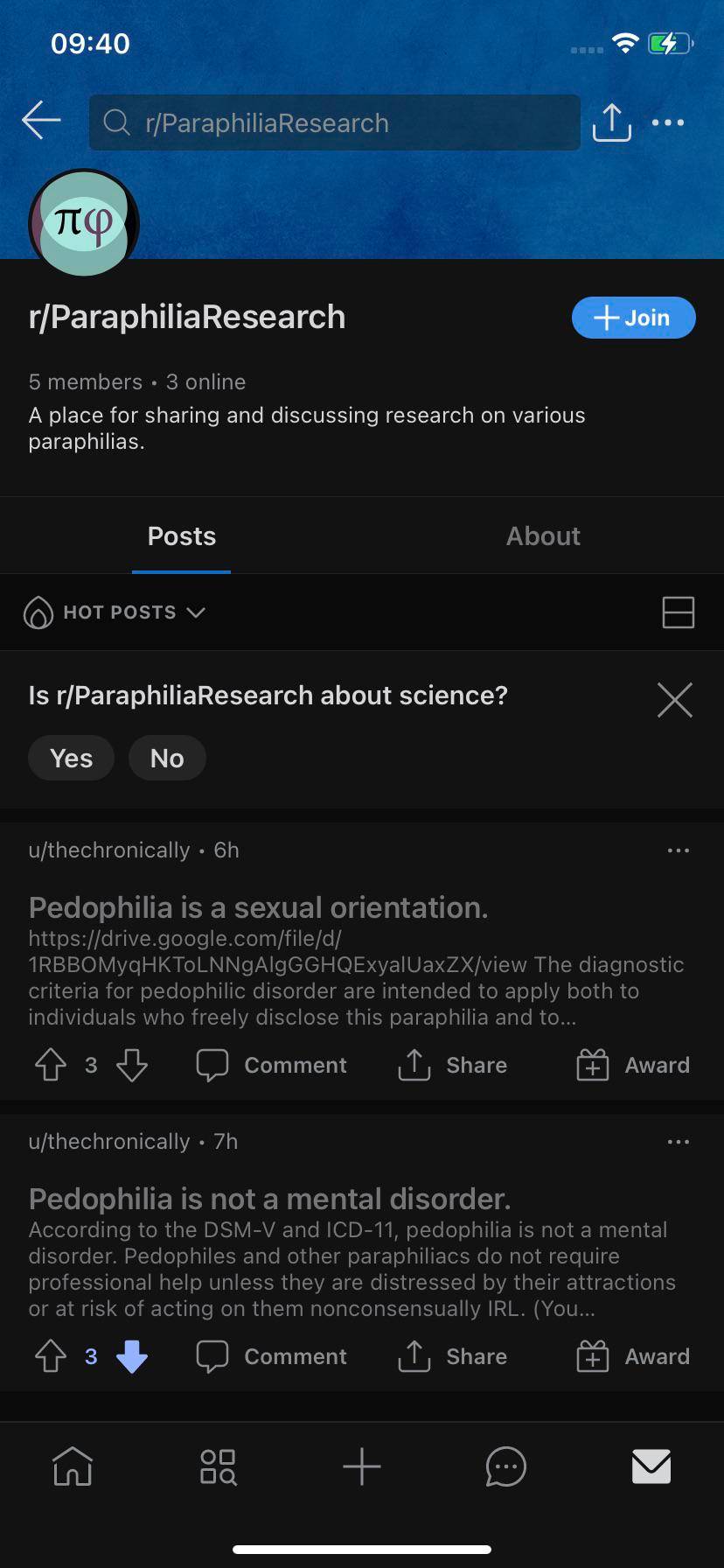Open the Discover section
Screen dimensions: 724x1568
(216, 1467)
